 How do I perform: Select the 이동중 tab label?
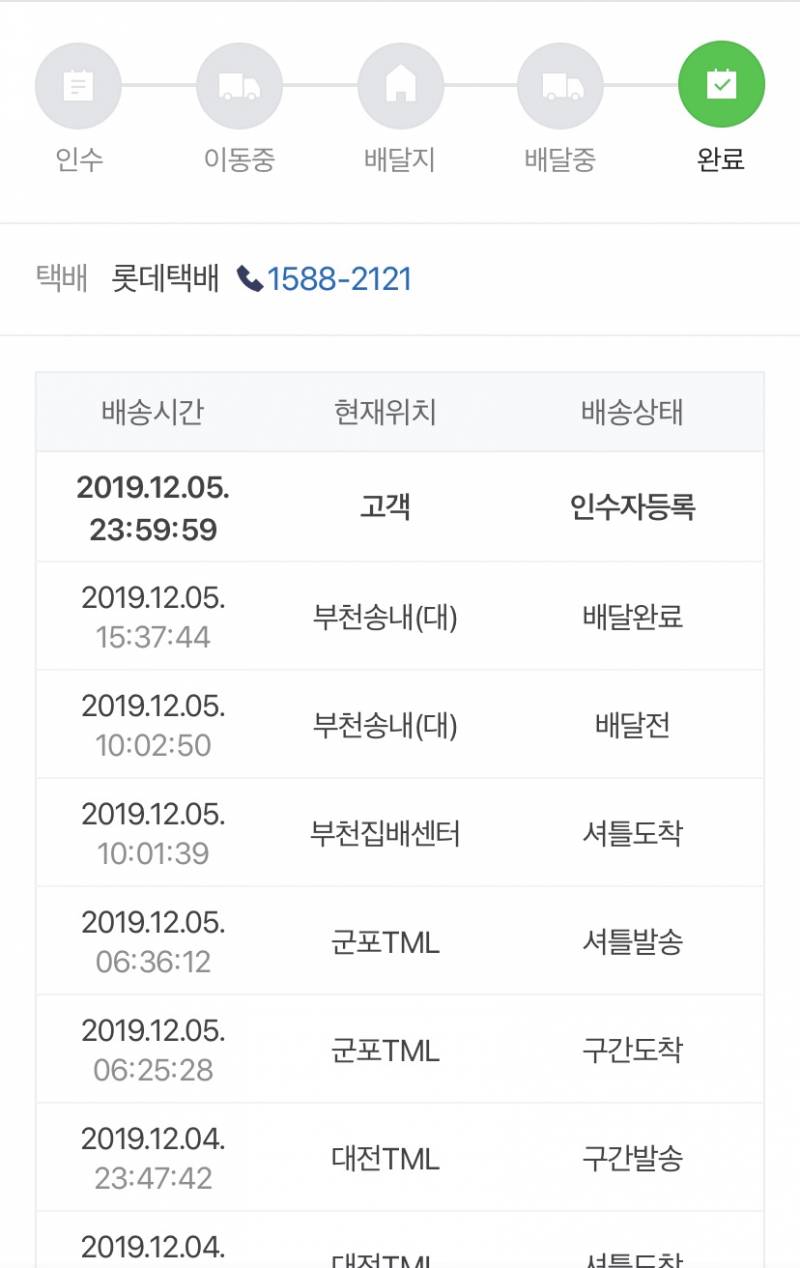[x=240, y=158]
